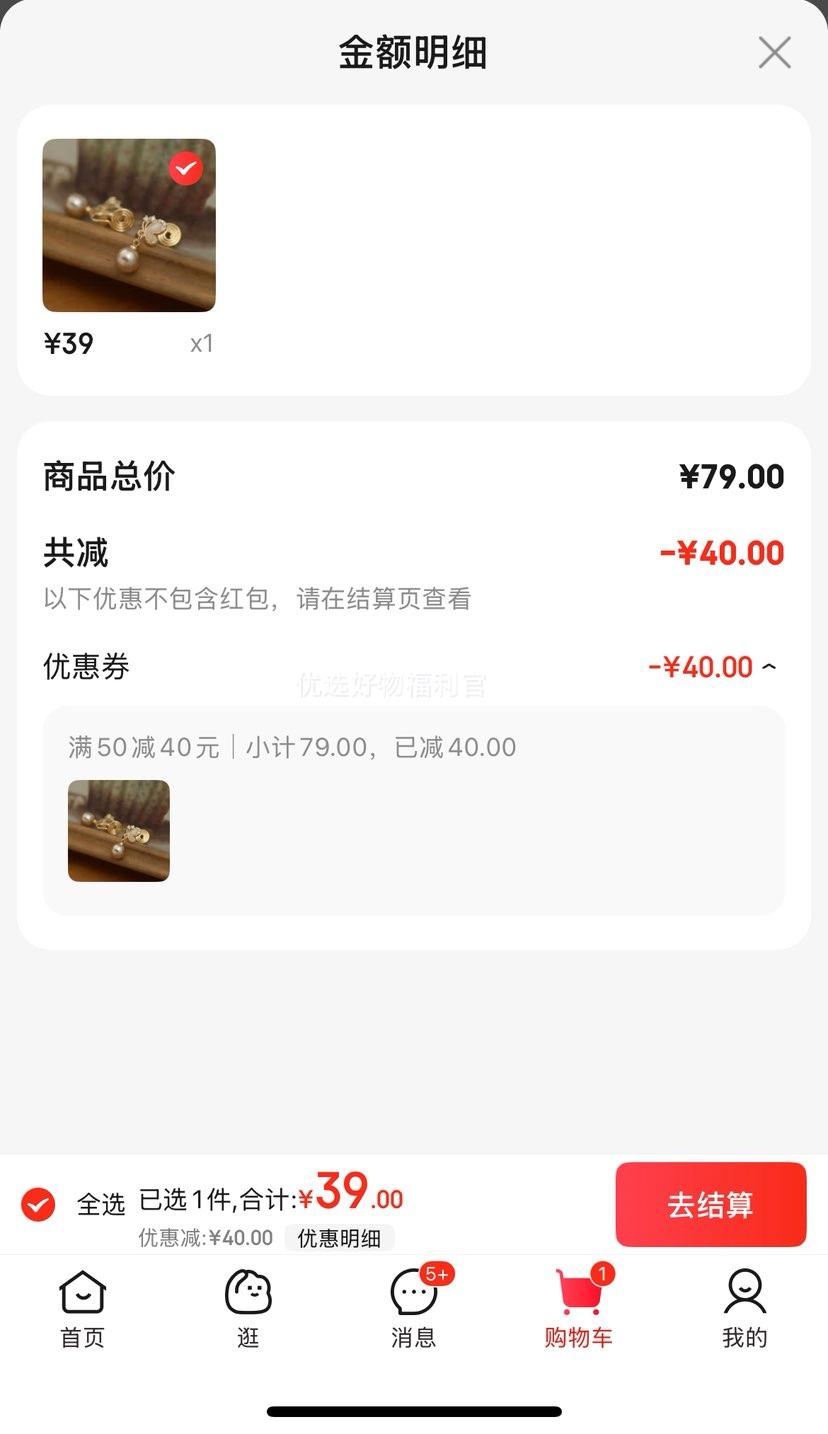Open the 我的 profile tab
This screenshot has height=1434, width=828.
point(745,1310)
